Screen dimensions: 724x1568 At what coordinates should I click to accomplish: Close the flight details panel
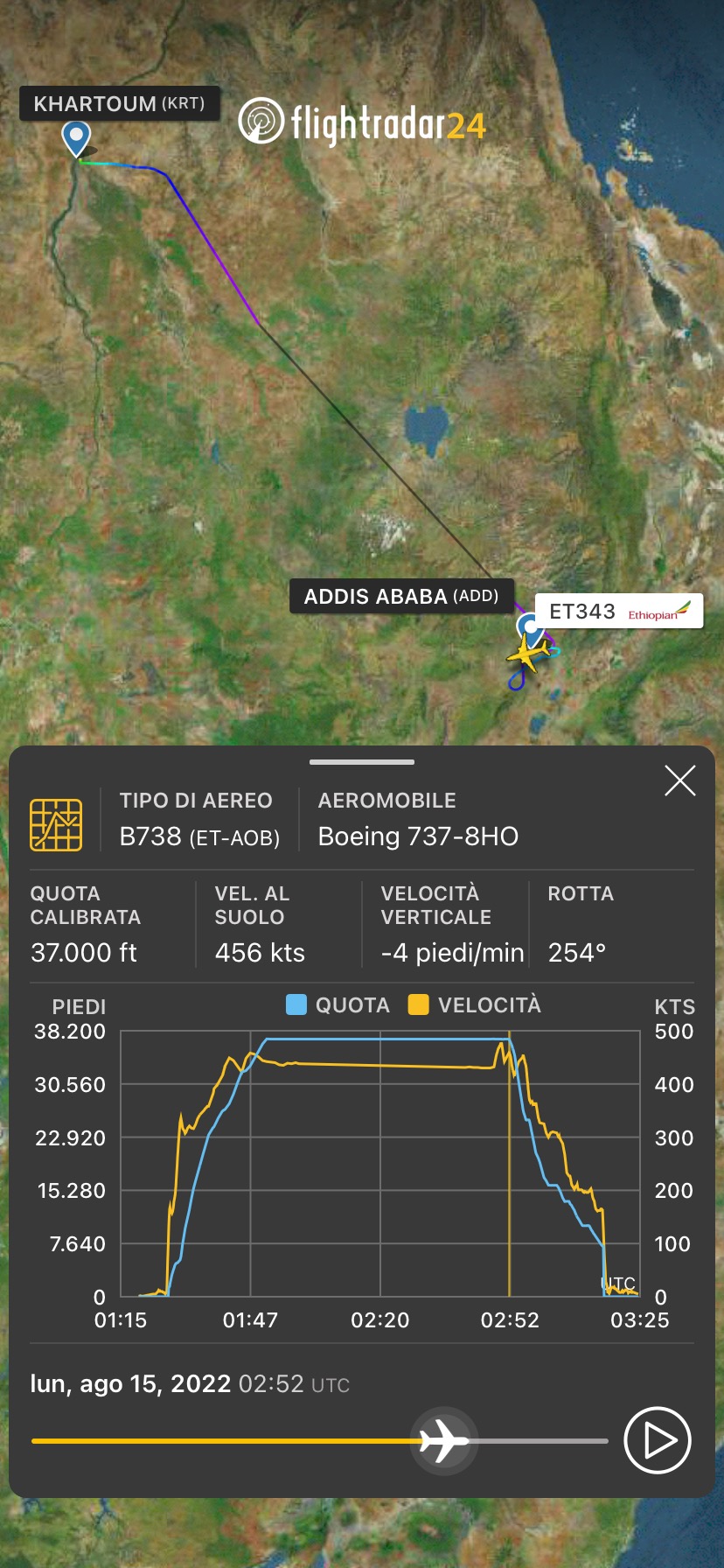pos(679,780)
